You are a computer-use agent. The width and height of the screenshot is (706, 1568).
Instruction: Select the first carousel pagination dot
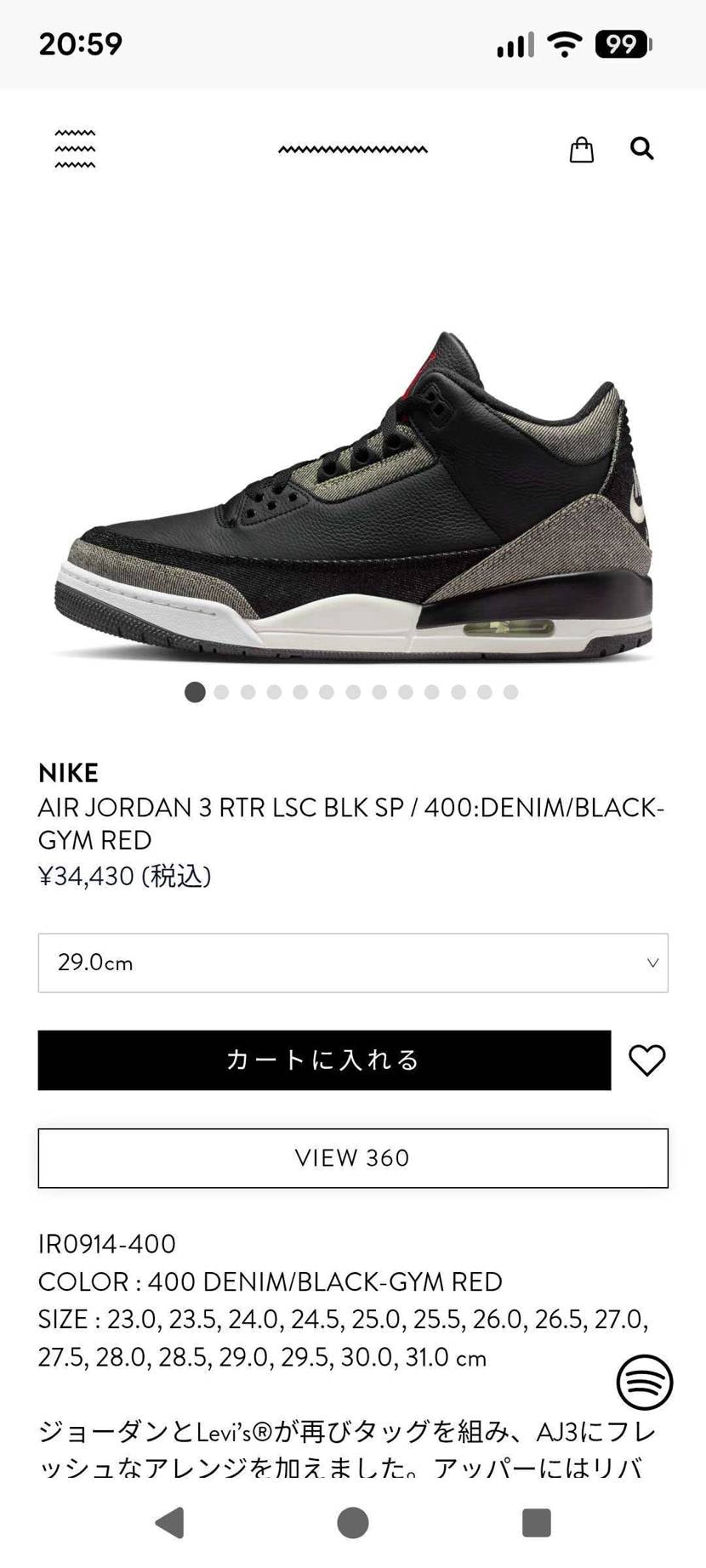coord(195,692)
